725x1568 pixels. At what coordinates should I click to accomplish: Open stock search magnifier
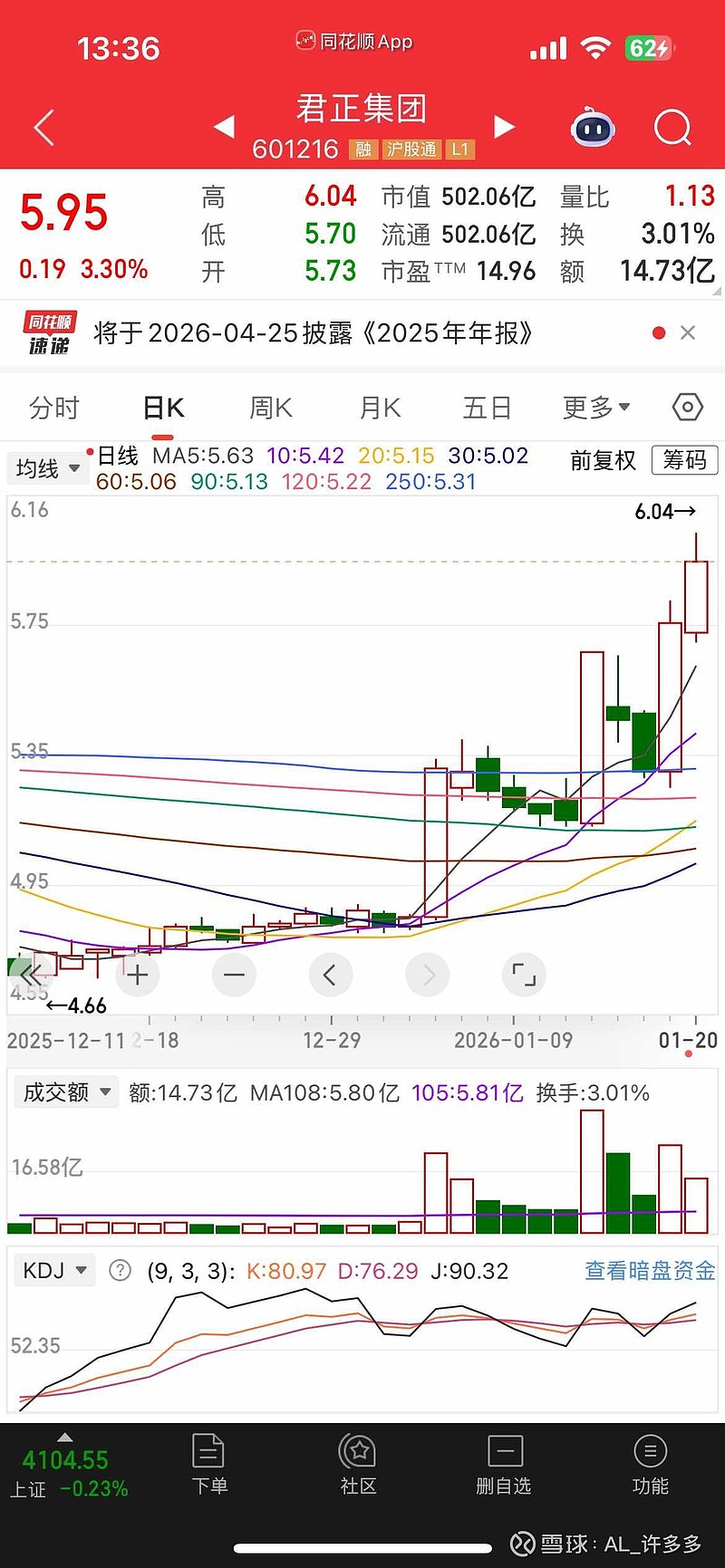coord(672,128)
